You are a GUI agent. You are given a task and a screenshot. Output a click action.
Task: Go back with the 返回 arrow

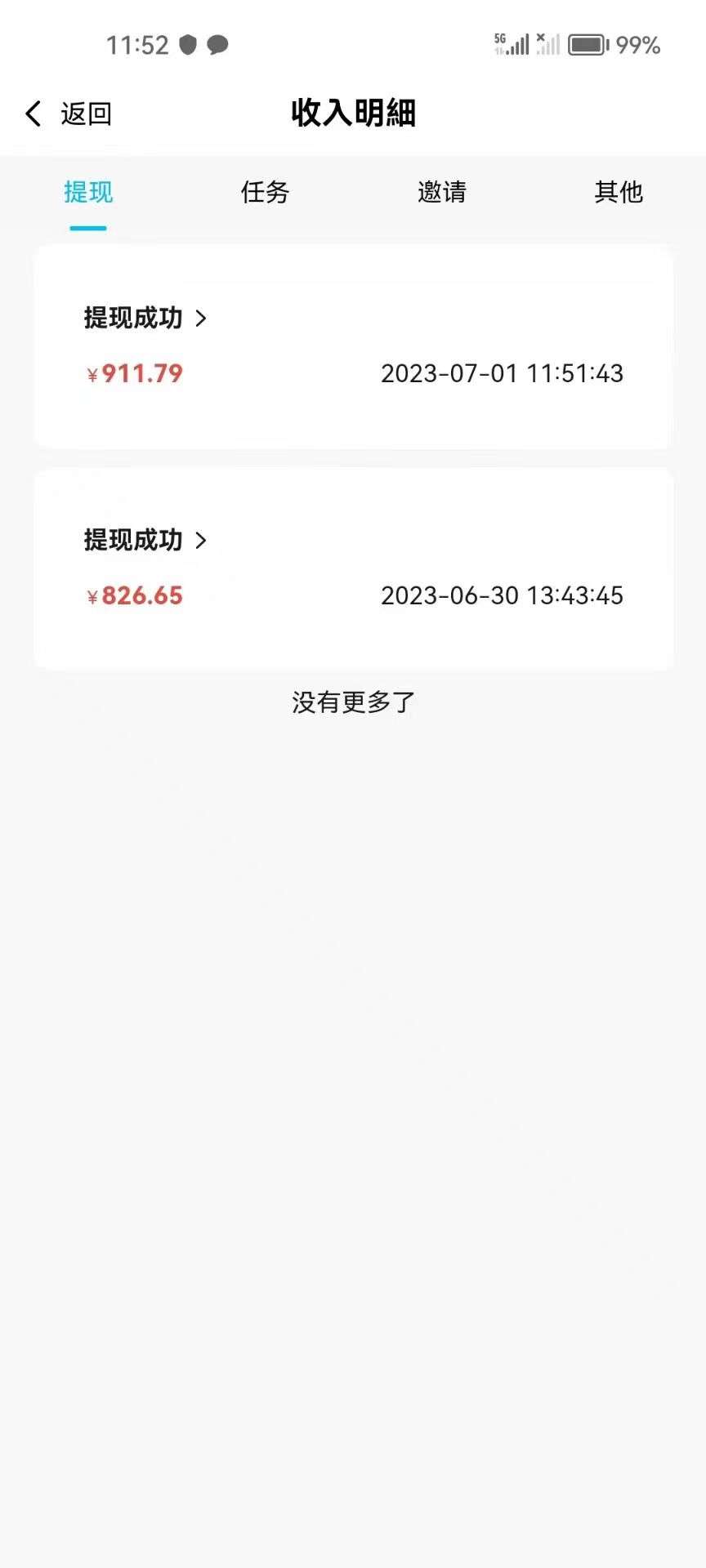(68, 114)
